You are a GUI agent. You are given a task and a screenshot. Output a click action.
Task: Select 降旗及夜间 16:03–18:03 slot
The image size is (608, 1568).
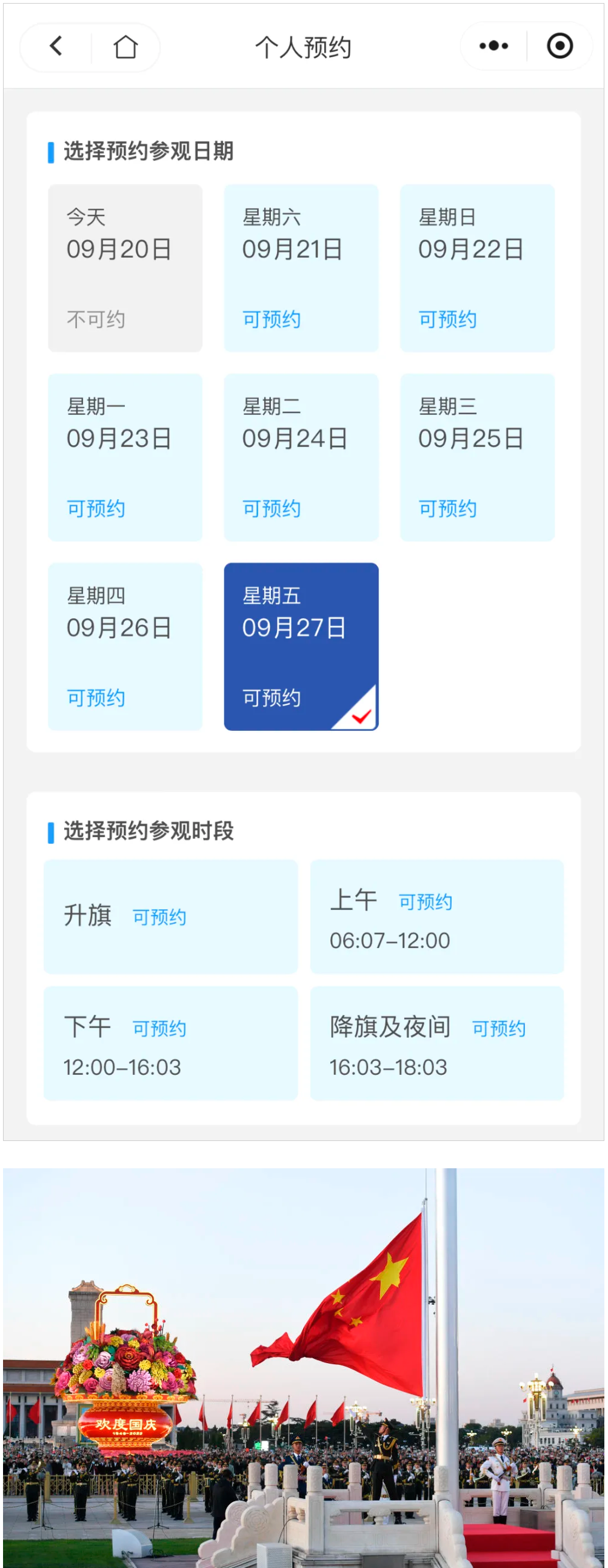(x=436, y=1043)
